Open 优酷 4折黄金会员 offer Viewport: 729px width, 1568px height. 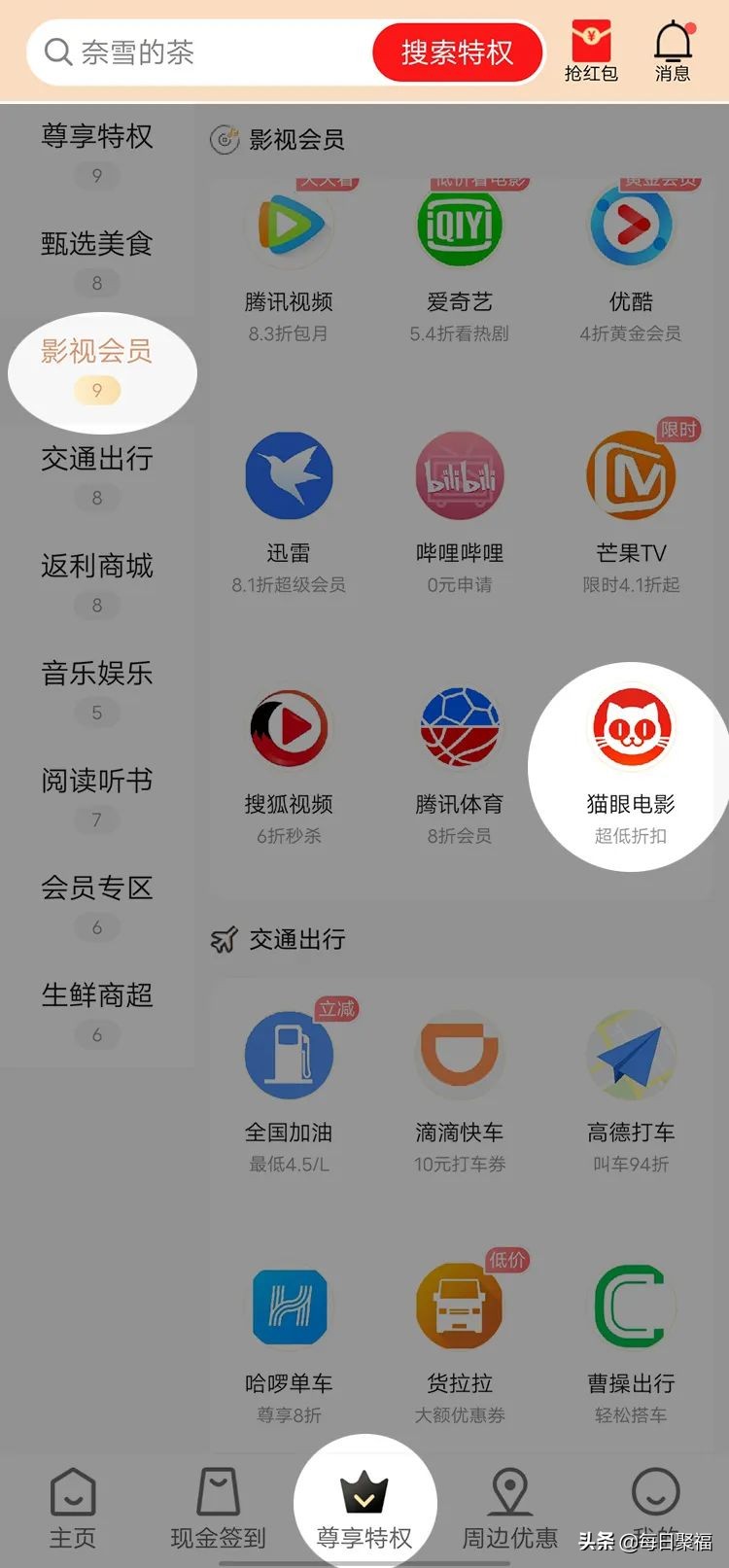(x=632, y=226)
